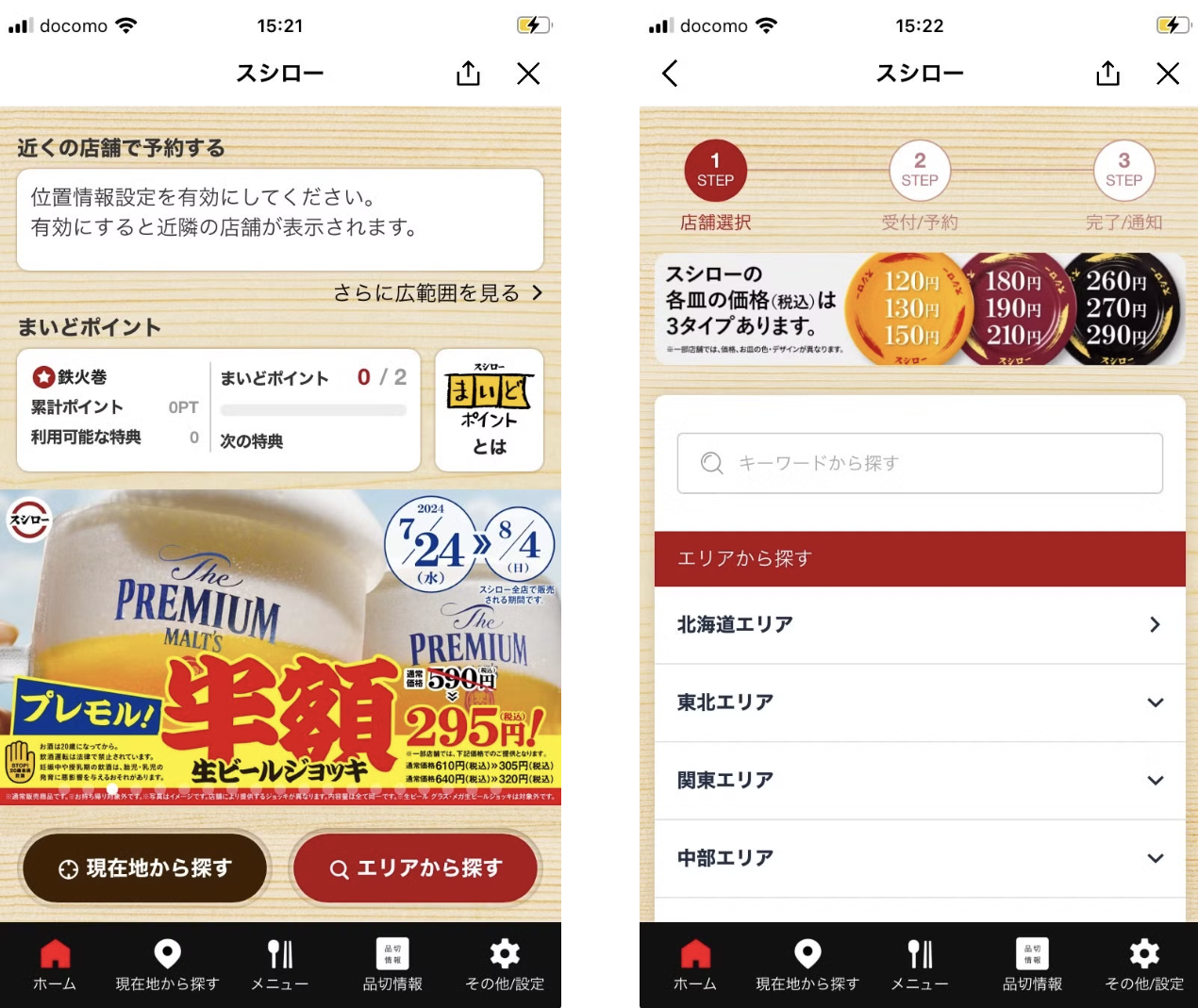Open the 北海道エリア row
This screenshot has height=1008, width=1198.
920,624
